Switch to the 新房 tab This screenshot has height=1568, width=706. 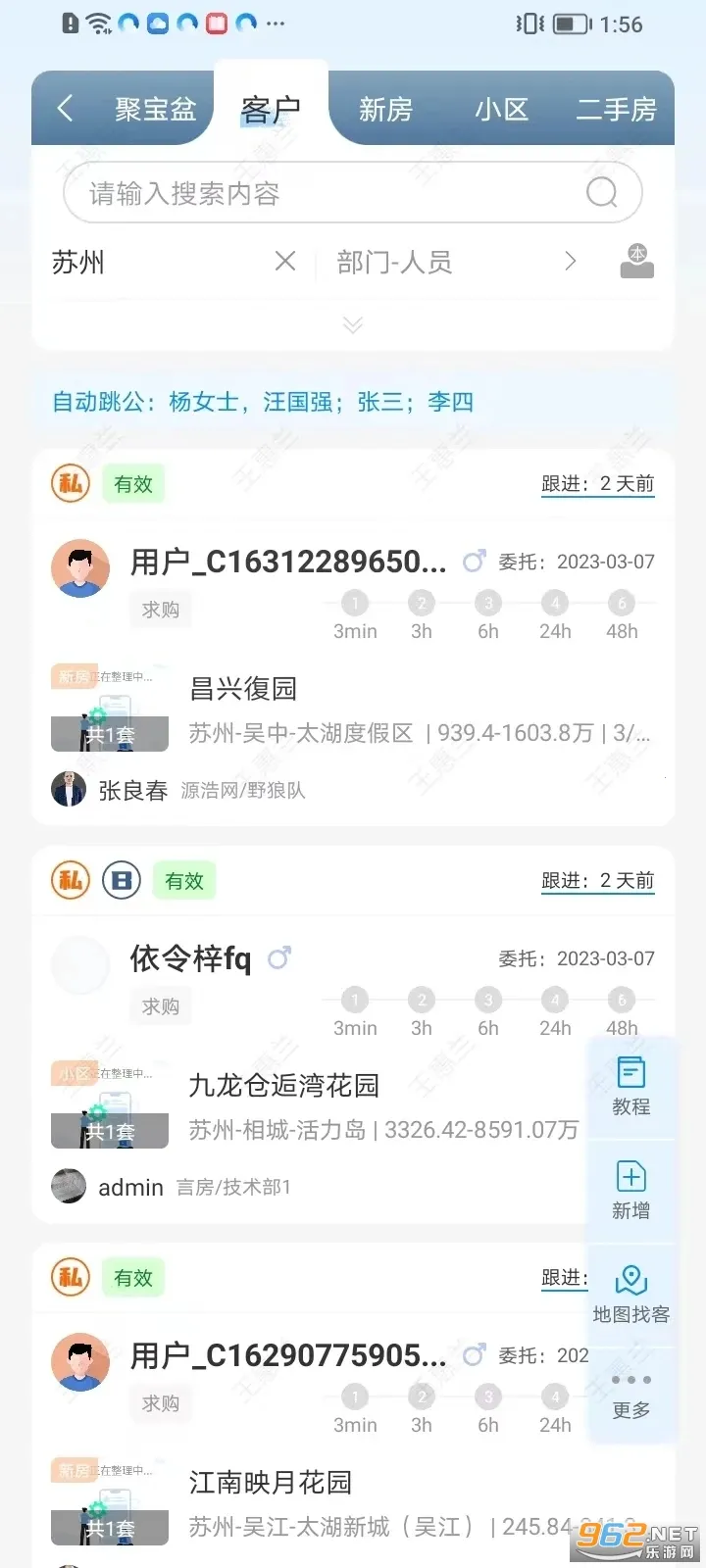(385, 109)
